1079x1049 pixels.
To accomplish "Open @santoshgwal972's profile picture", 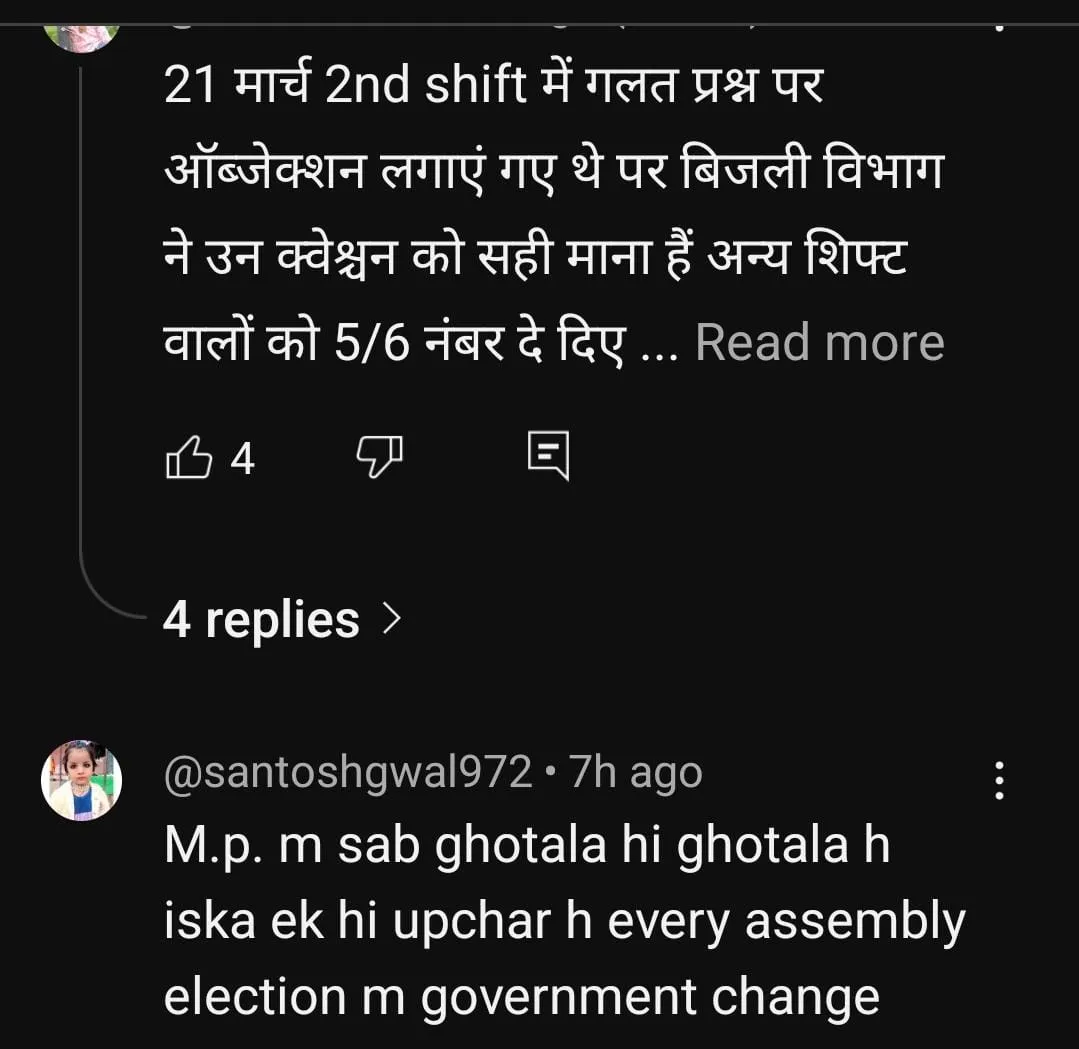I will click(x=81, y=781).
